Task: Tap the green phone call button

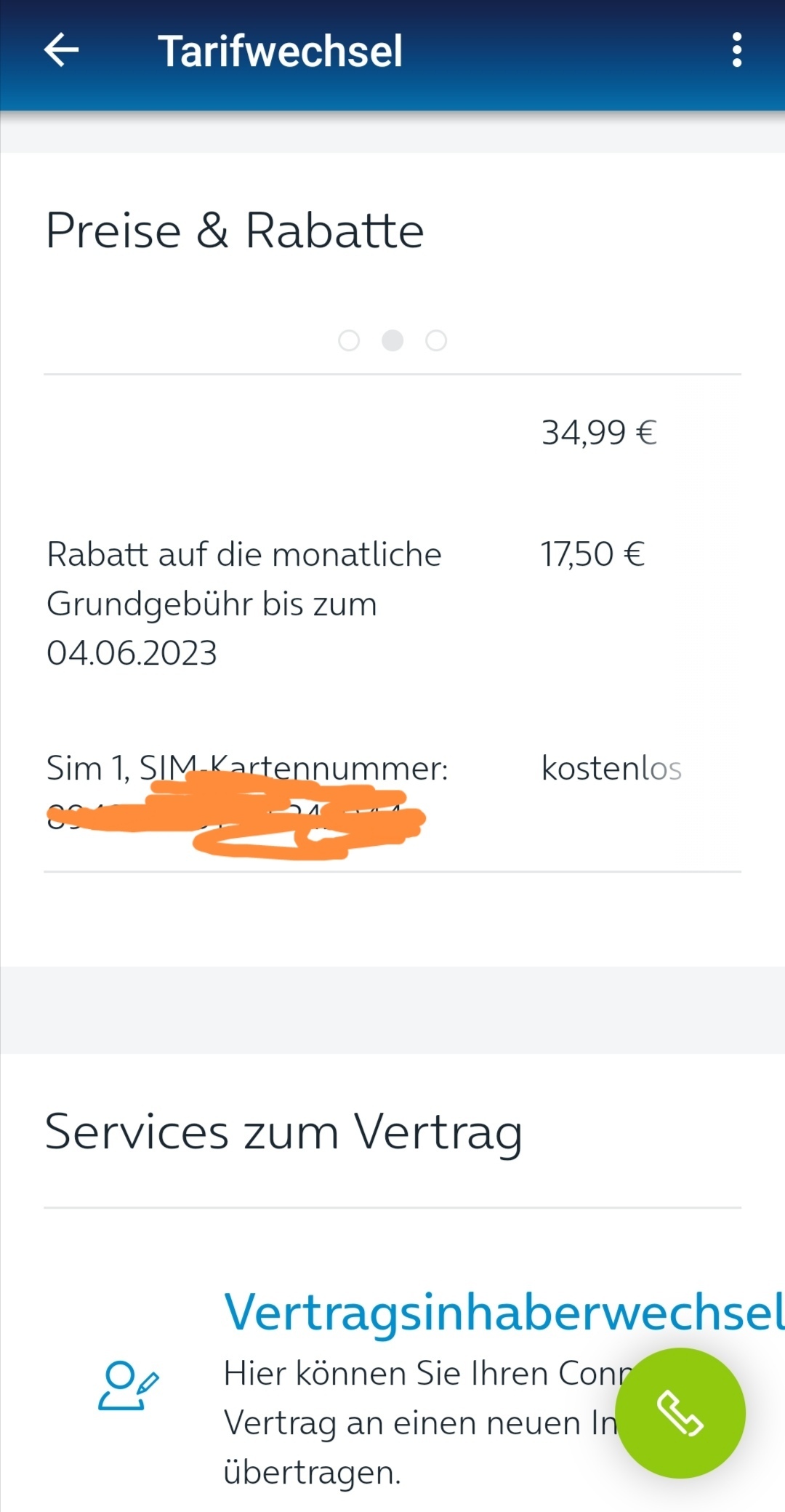Action: click(x=680, y=1412)
